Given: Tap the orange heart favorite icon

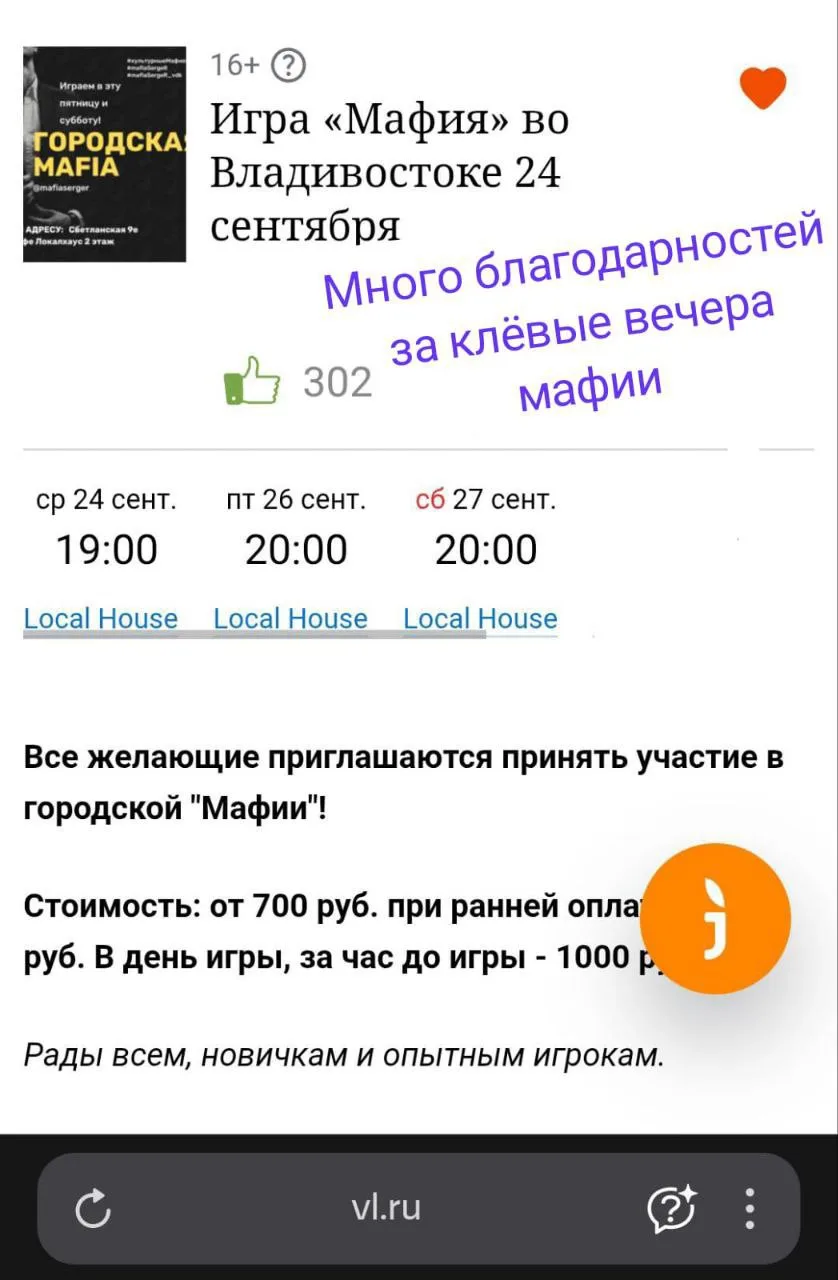Looking at the screenshot, I should click(763, 88).
